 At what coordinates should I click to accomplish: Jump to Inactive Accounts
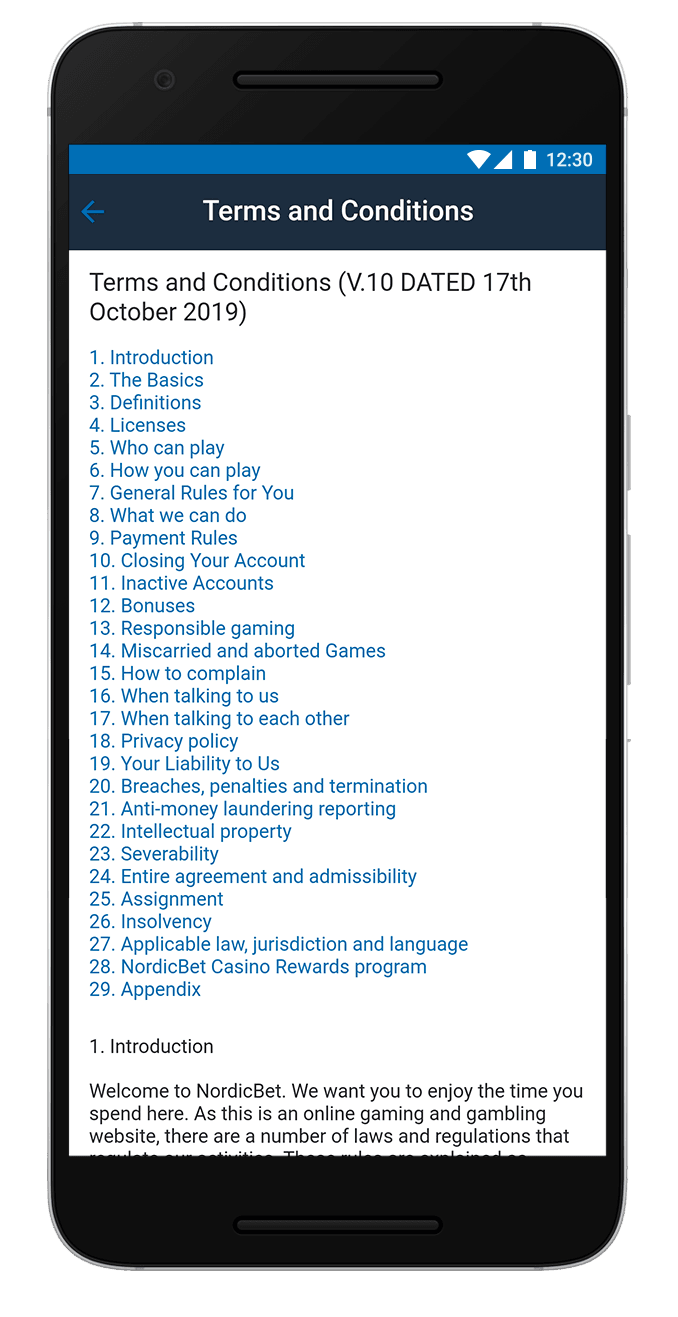point(181,583)
